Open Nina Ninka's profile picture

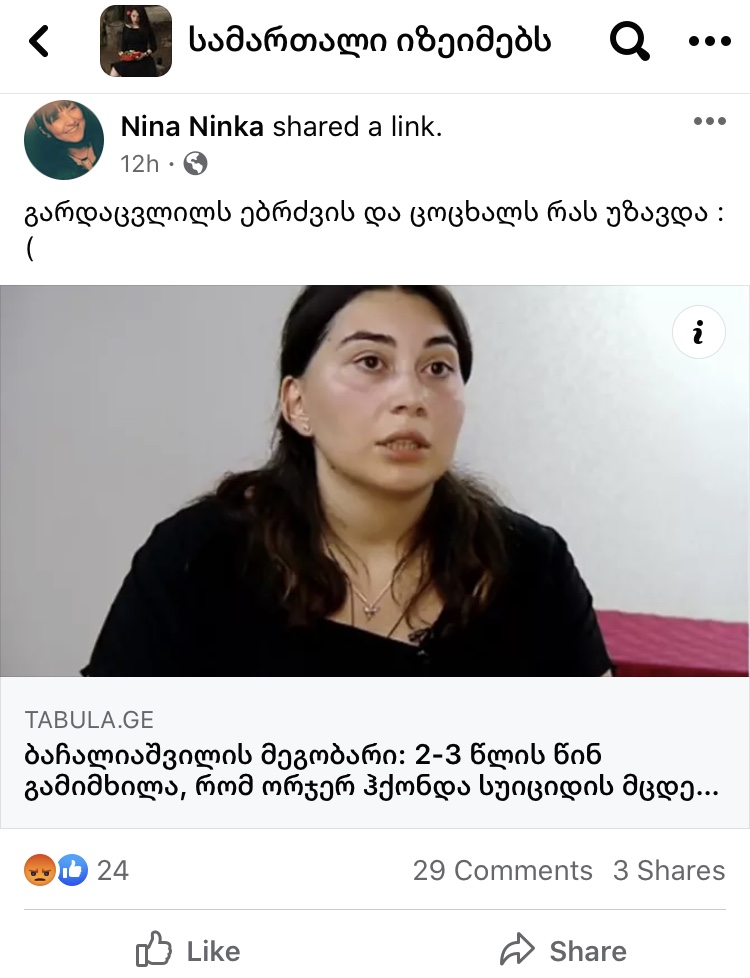pyautogui.click(x=63, y=140)
